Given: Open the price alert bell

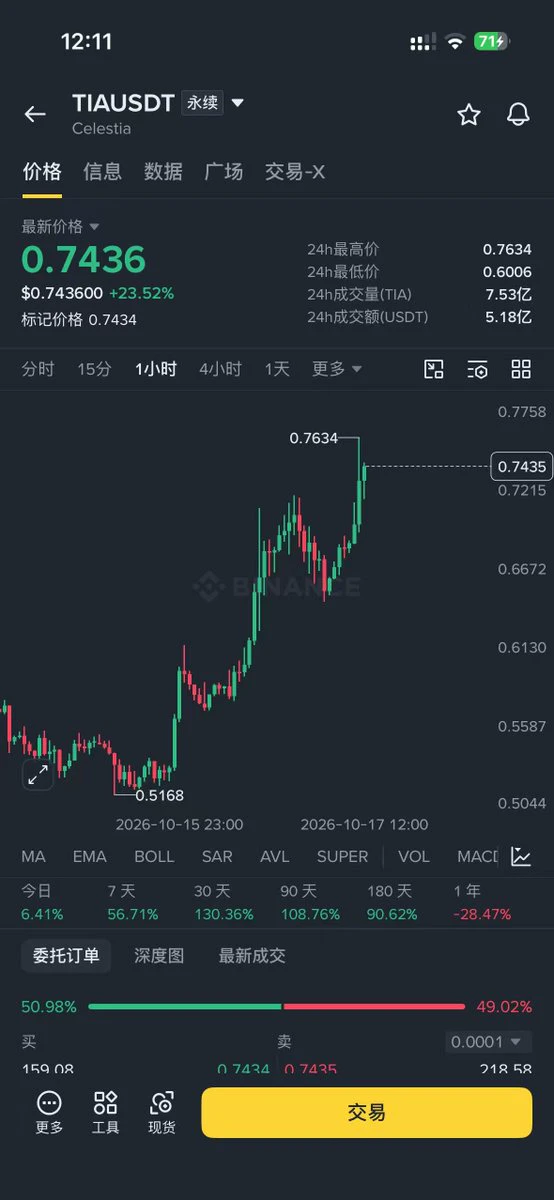Looking at the screenshot, I should click(518, 114).
